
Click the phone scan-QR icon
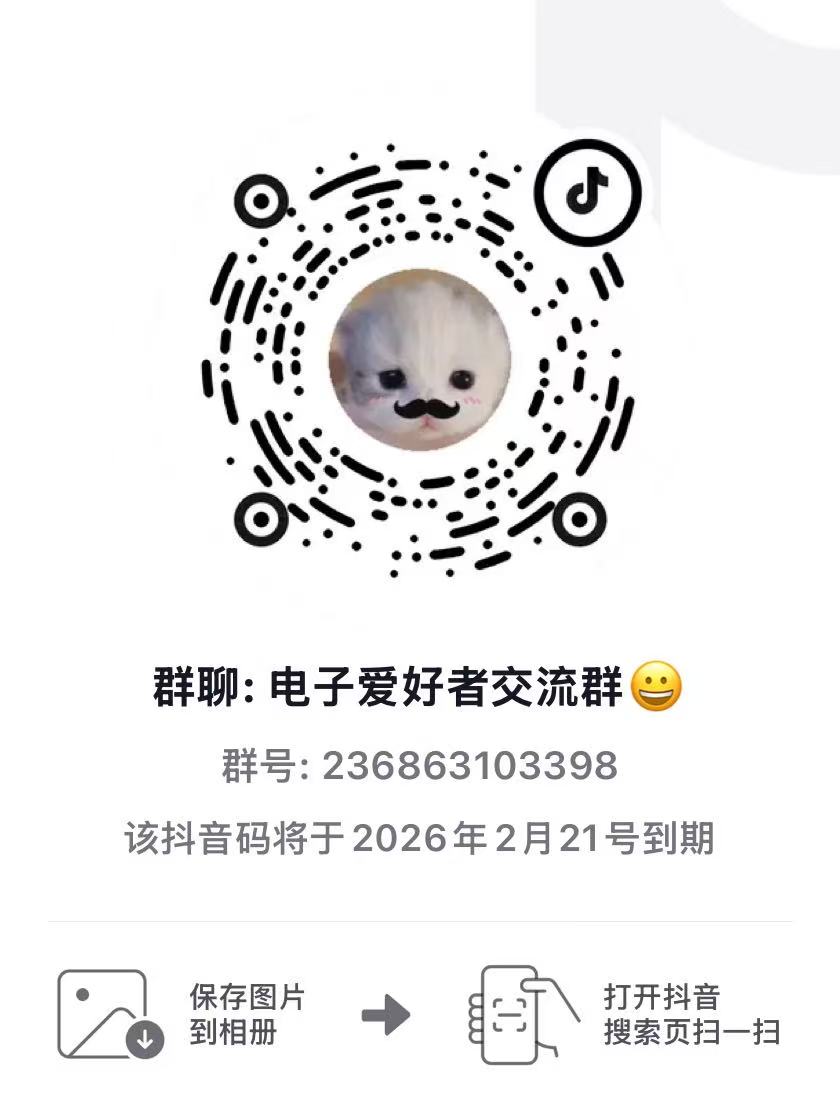pos(515,1014)
